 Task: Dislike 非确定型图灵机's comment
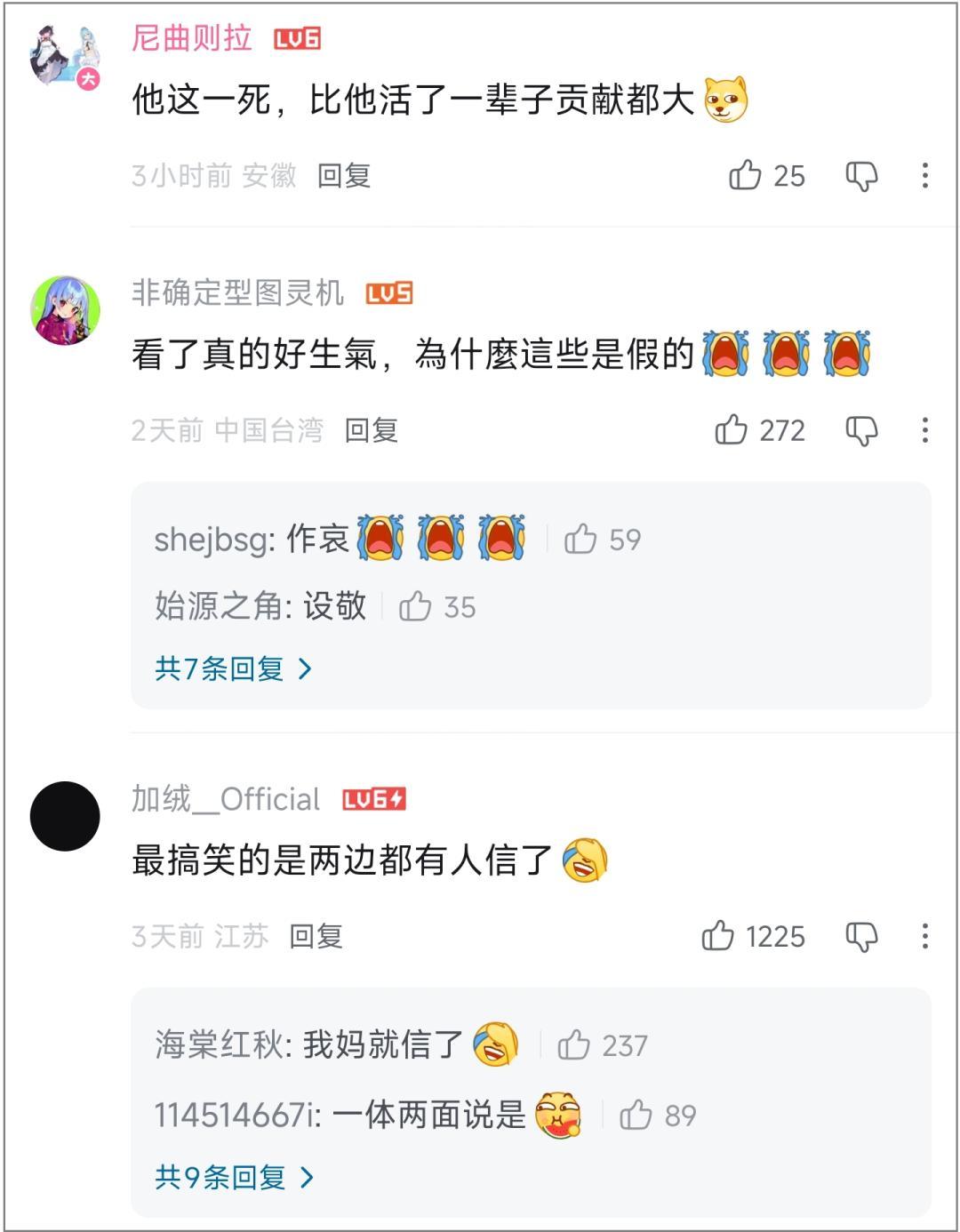point(860,430)
